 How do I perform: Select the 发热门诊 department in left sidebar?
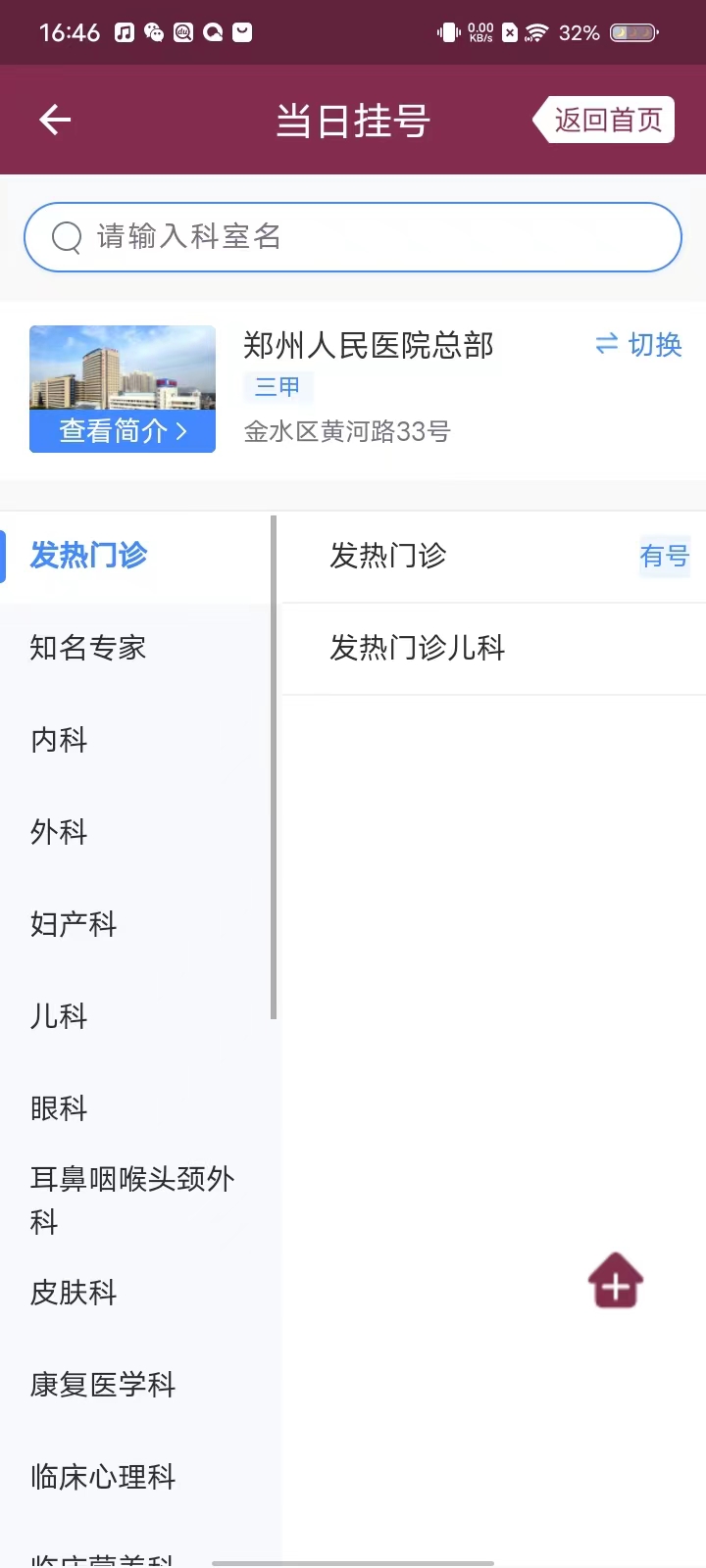point(87,556)
